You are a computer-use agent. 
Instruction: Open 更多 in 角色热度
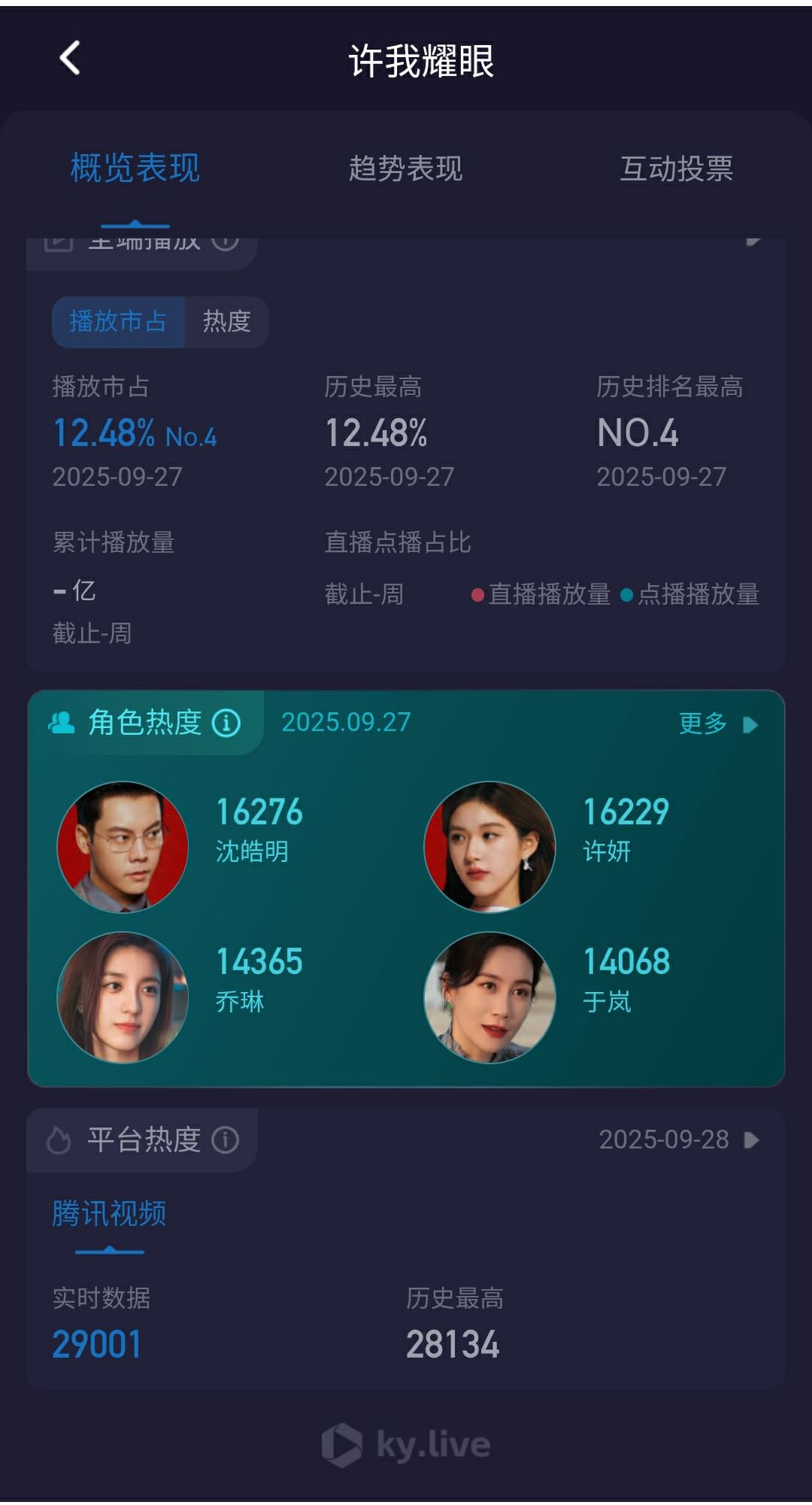click(717, 724)
